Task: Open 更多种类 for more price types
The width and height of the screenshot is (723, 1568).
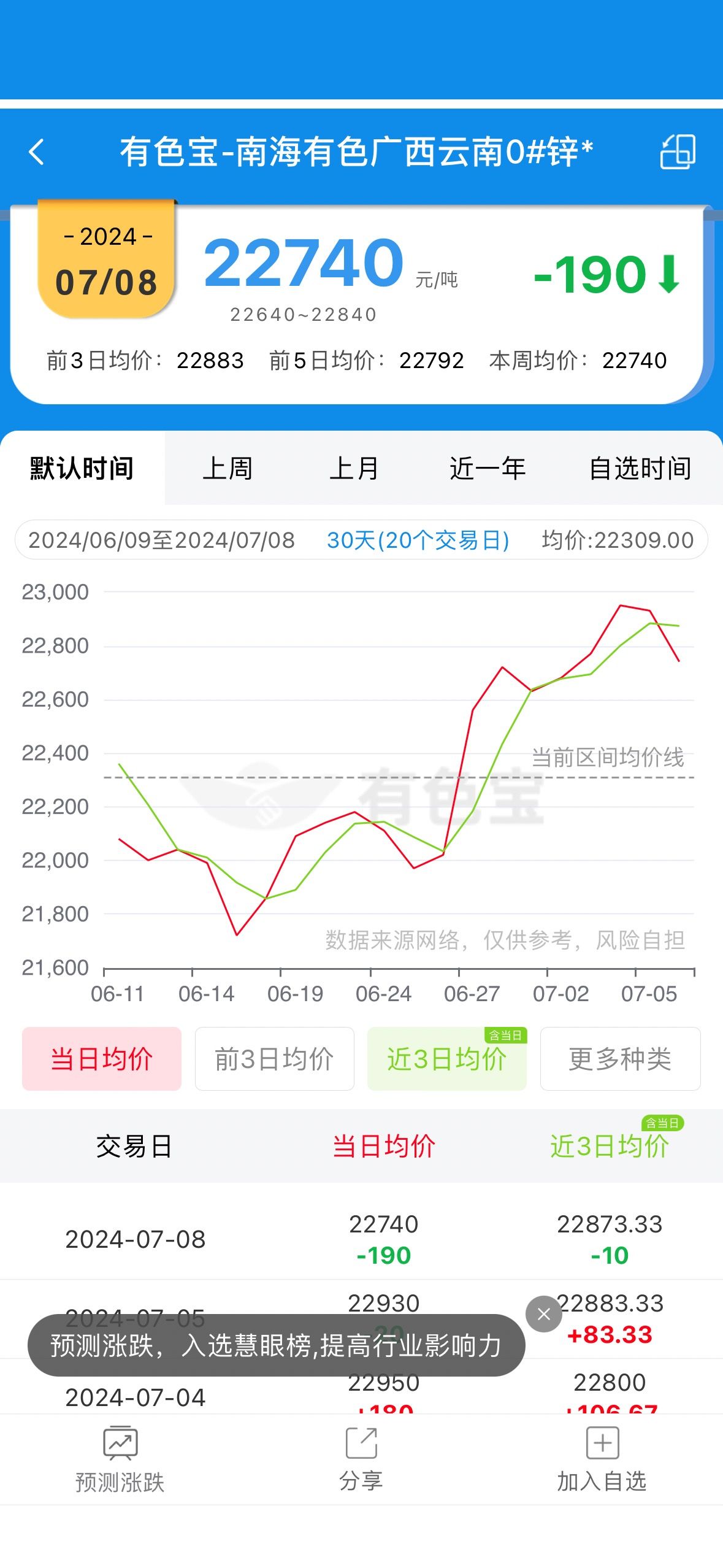Action: [x=620, y=1059]
